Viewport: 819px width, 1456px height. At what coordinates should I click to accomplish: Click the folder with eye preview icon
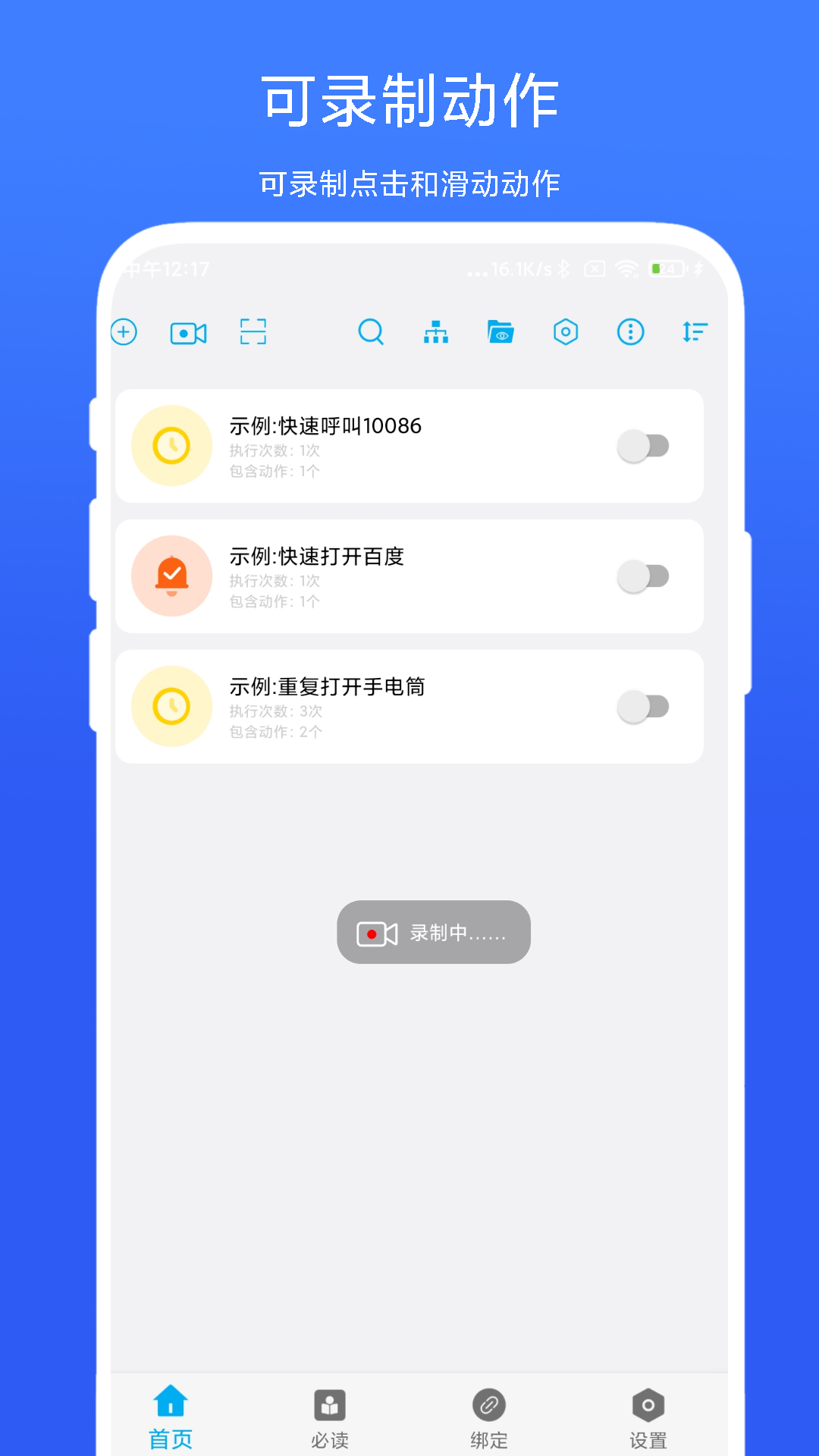pos(500,332)
